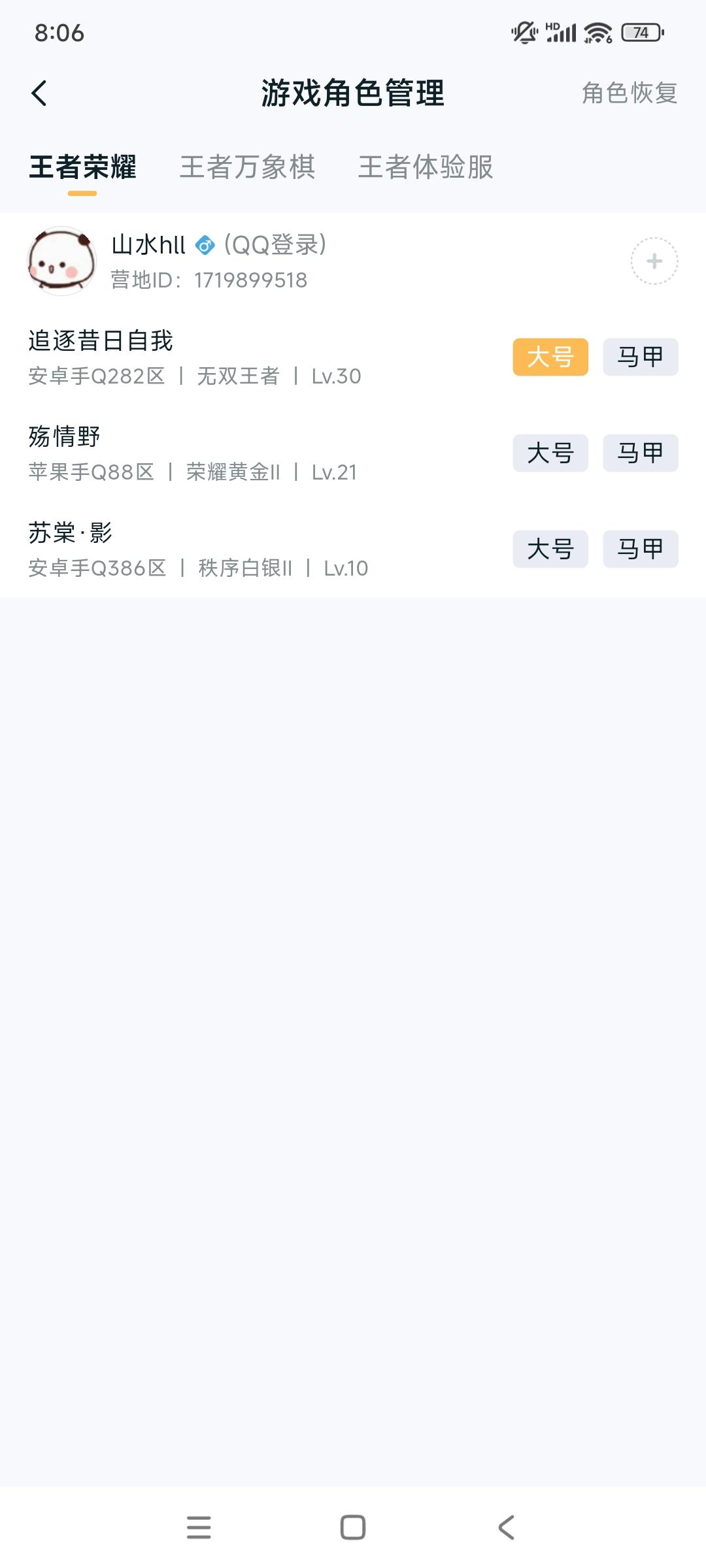Screen dimensions: 706x1568
Task: Open the user avatar of 山水hll
Action: [62, 261]
